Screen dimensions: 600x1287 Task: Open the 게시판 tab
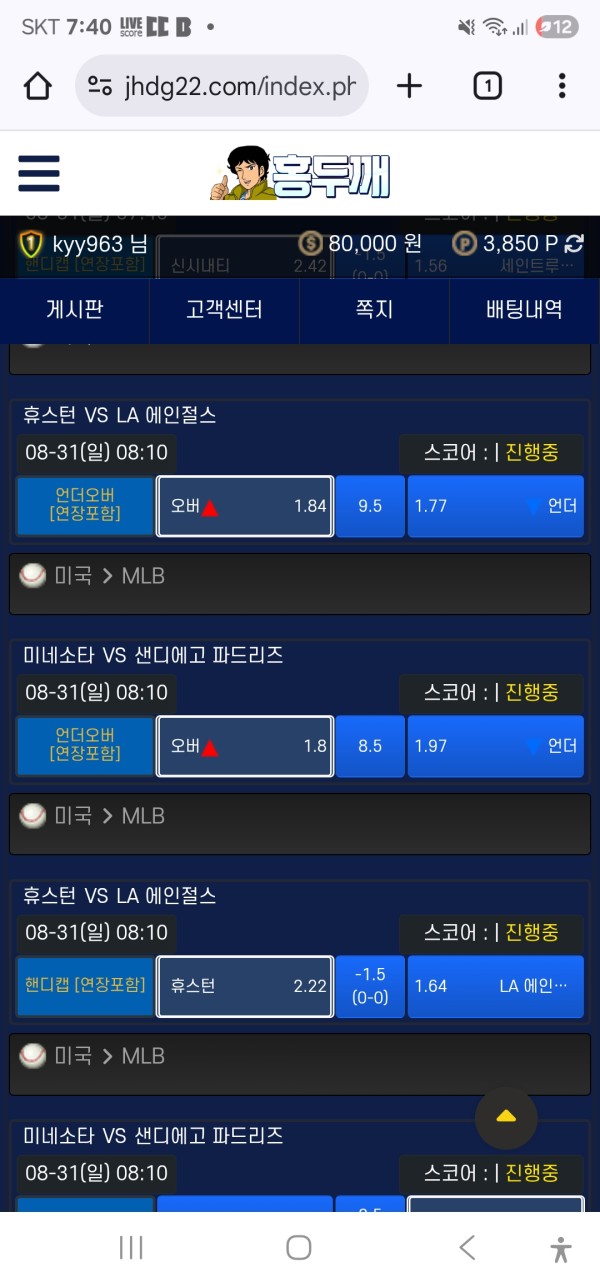pyautogui.click(x=75, y=310)
